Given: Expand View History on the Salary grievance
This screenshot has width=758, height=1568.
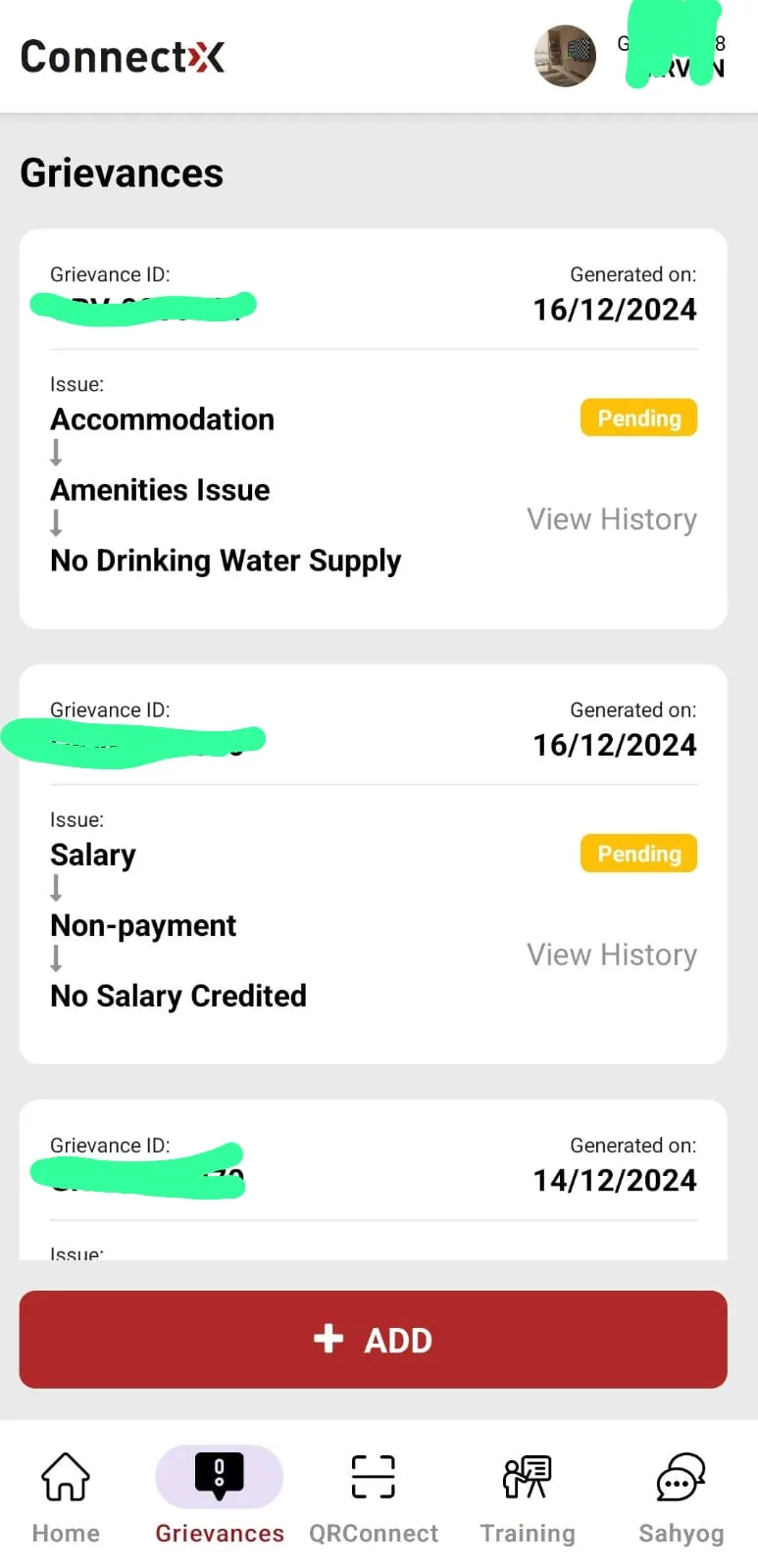Looking at the screenshot, I should pos(611,954).
